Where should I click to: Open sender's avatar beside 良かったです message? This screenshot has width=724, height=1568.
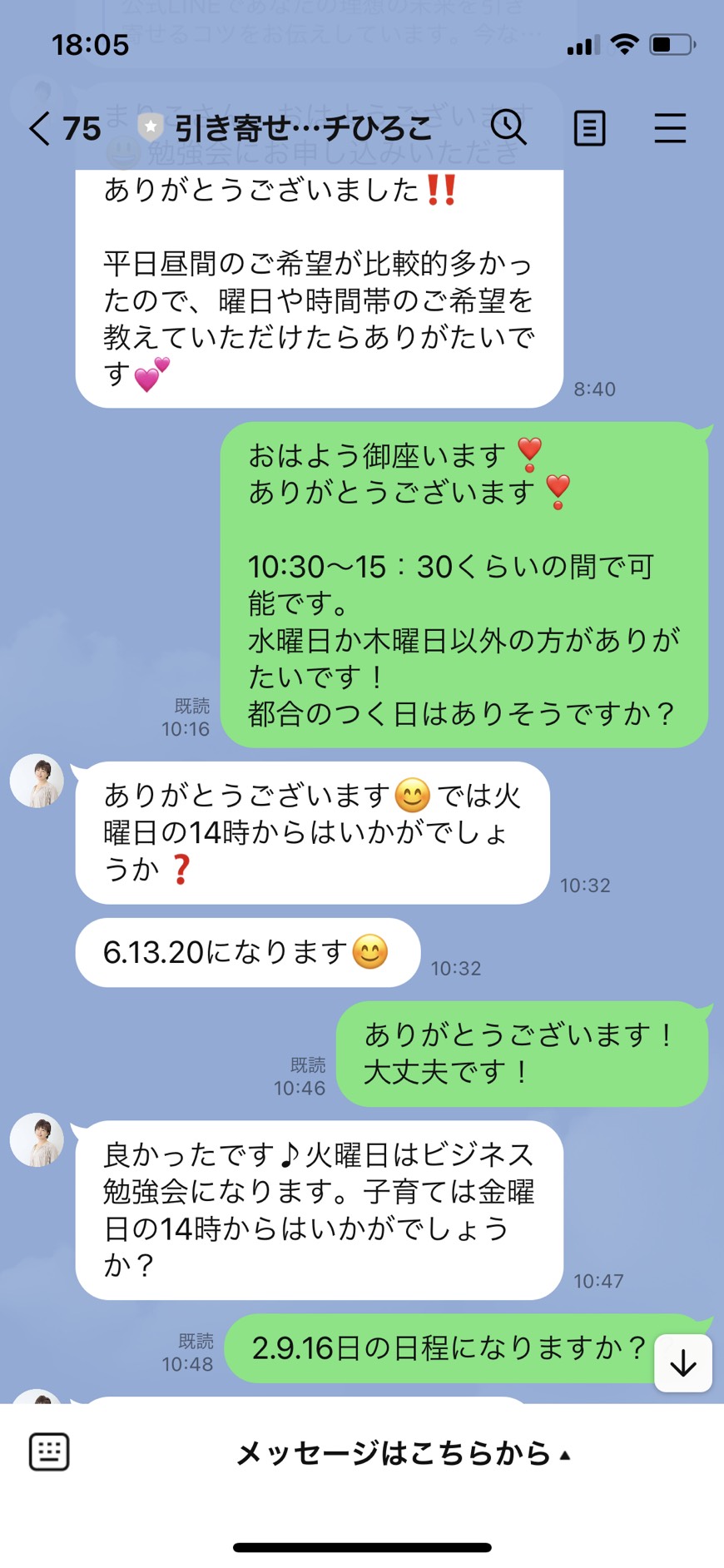37,1140
